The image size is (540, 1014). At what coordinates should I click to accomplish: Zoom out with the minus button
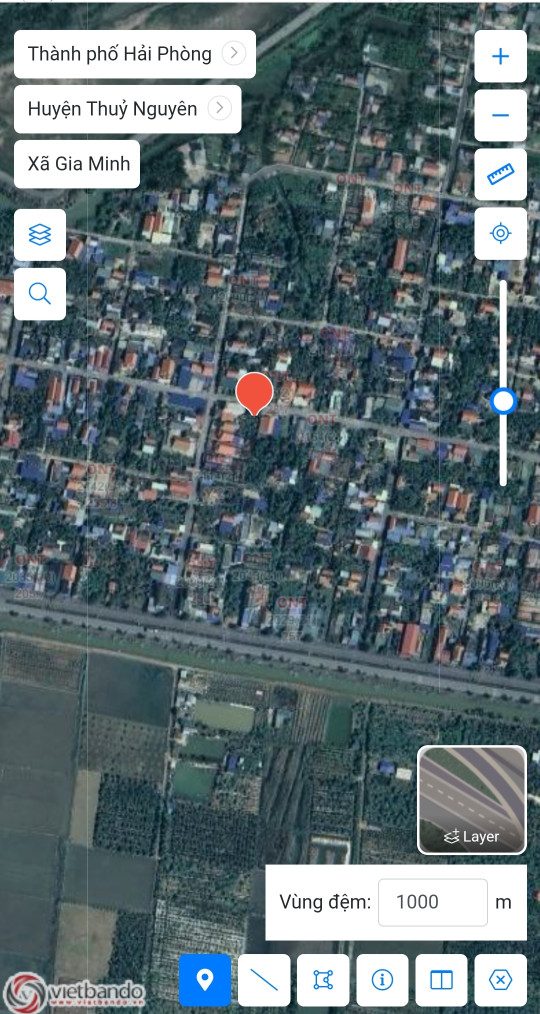(501, 115)
